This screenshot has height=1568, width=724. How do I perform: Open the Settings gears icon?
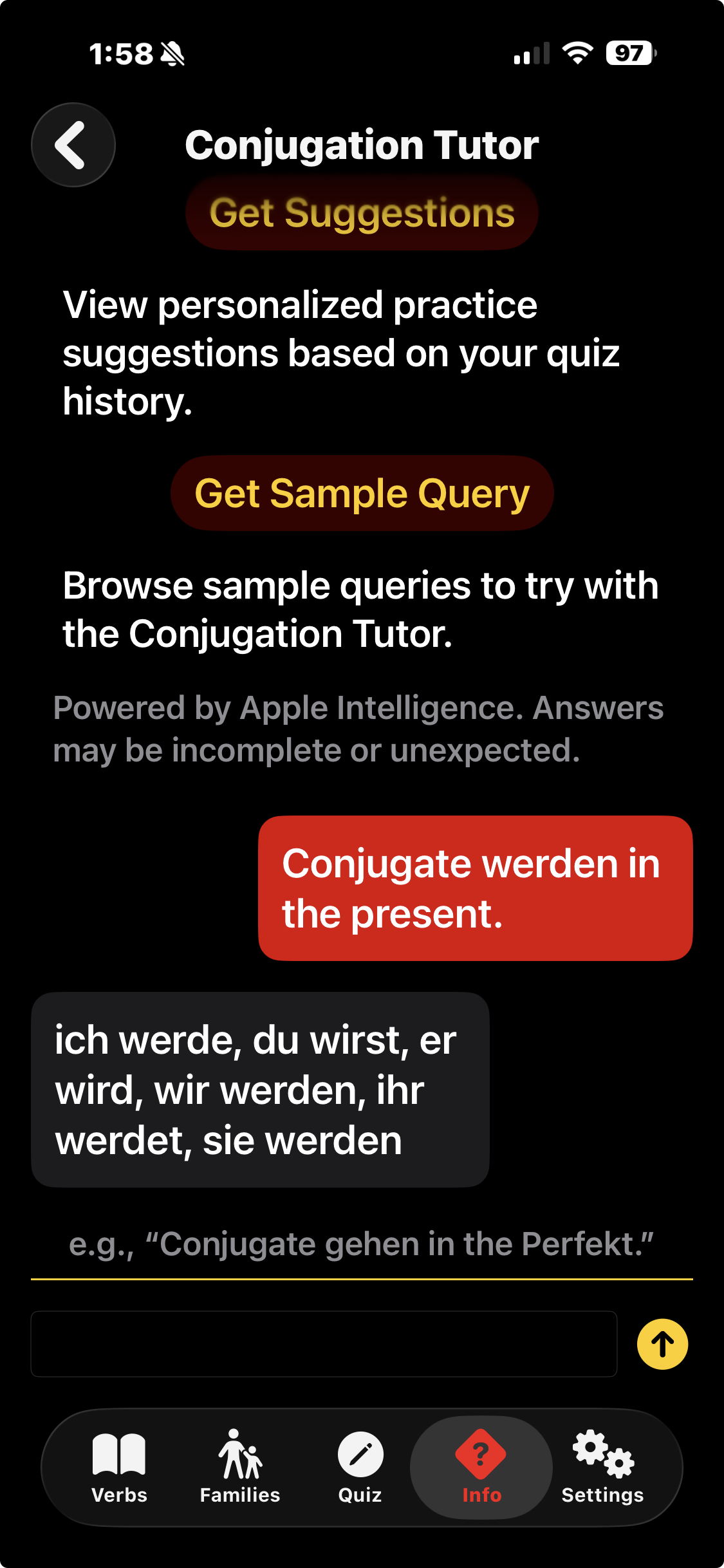coord(600,1454)
